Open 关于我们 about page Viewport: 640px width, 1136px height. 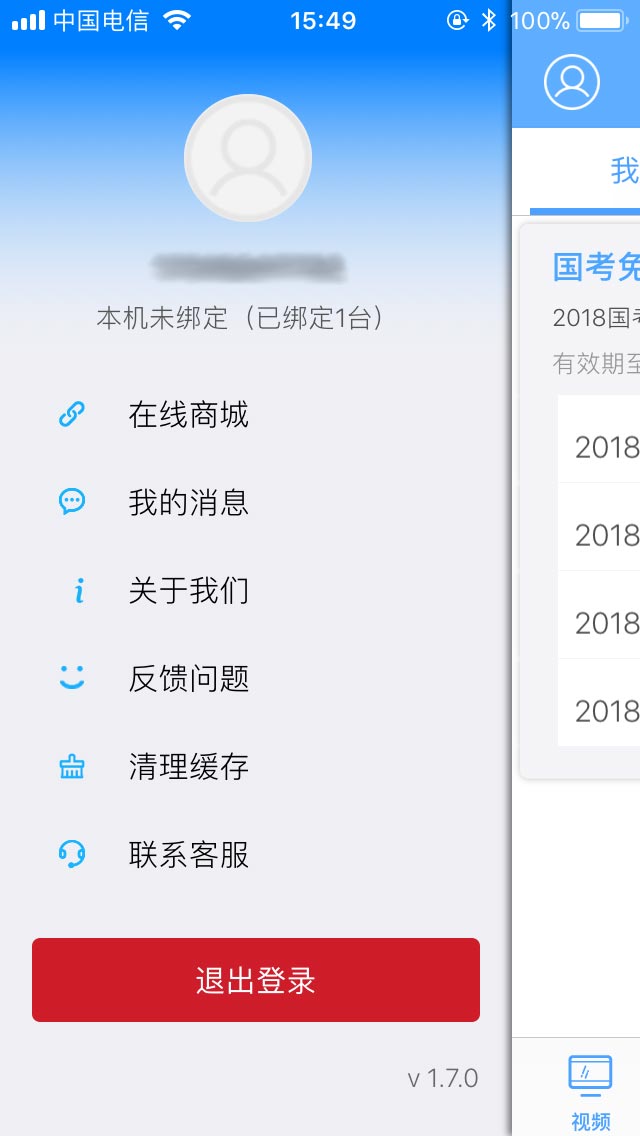point(188,590)
